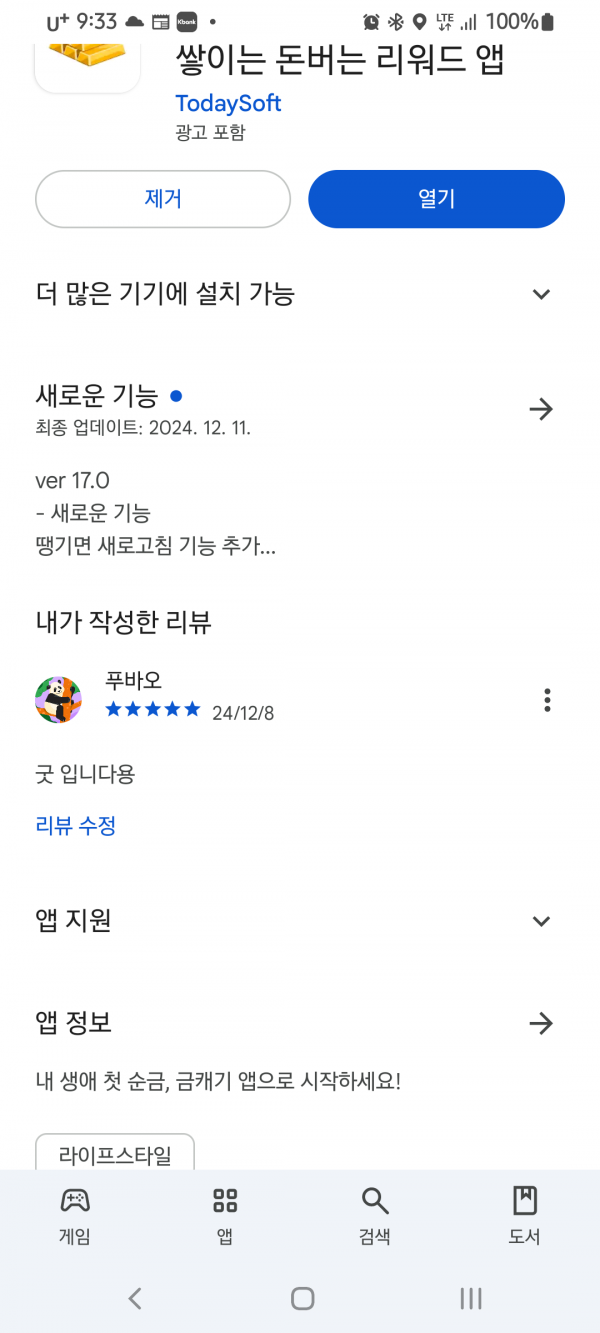The height and width of the screenshot is (1333, 600).
Task: Tap 리뷰 수정 to edit review
Action: (x=76, y=826)
